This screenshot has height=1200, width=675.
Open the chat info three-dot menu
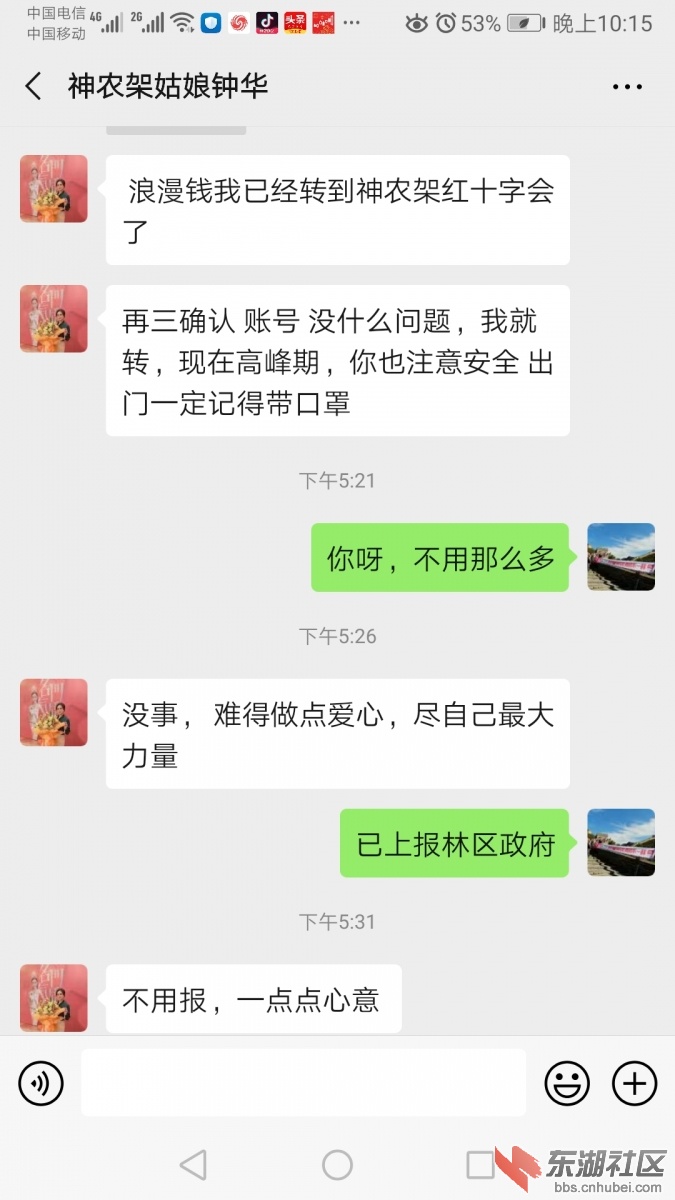coord(627,87)
